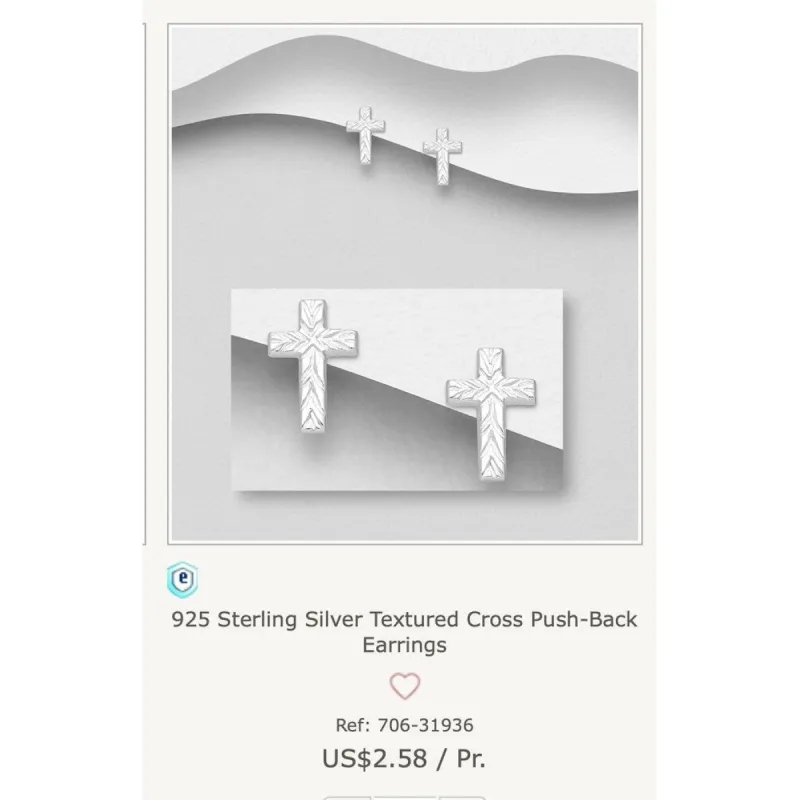Add the cross earrings to the wishlist
Image resolution: width=800 pixels, height=800 pixels.
coord(404,686)
